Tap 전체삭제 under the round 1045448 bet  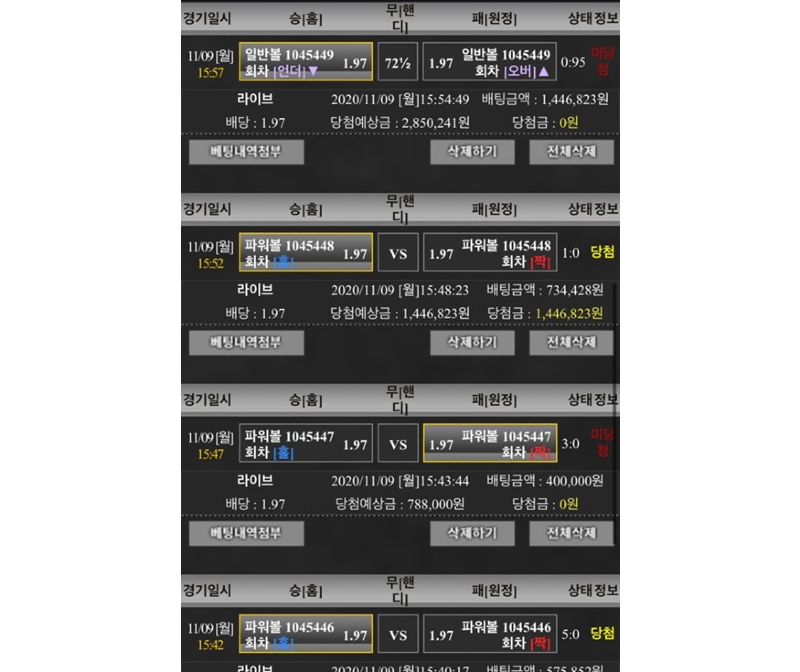click(x=571, y=342)
